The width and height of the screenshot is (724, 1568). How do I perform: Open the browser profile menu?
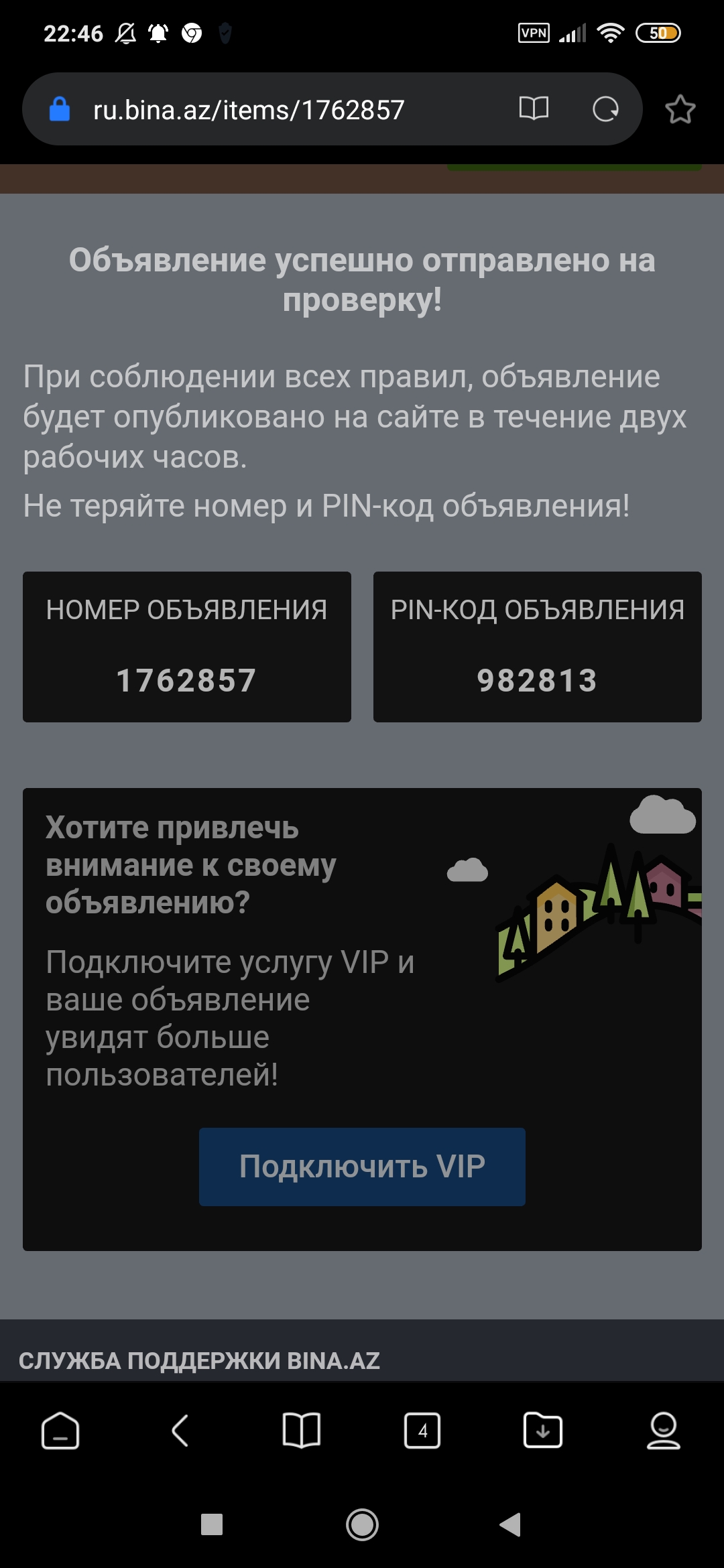[x=664, y=1431]
